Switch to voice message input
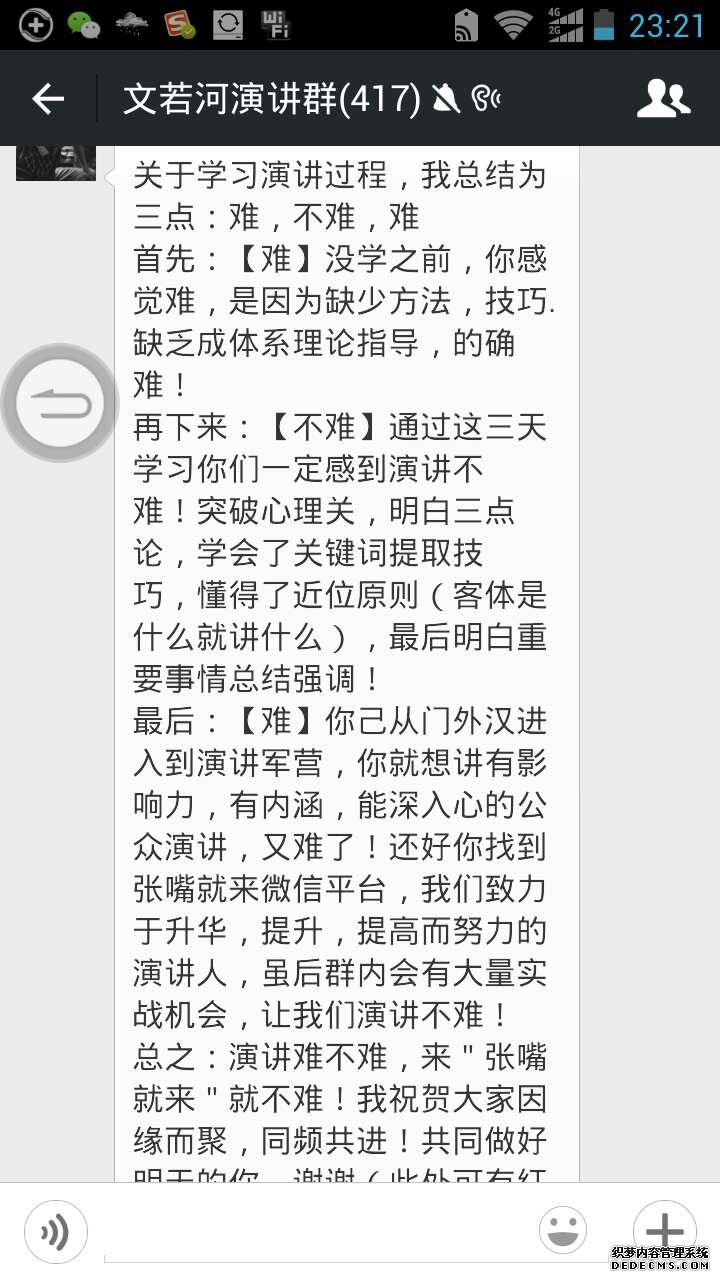 point(56,1230)
